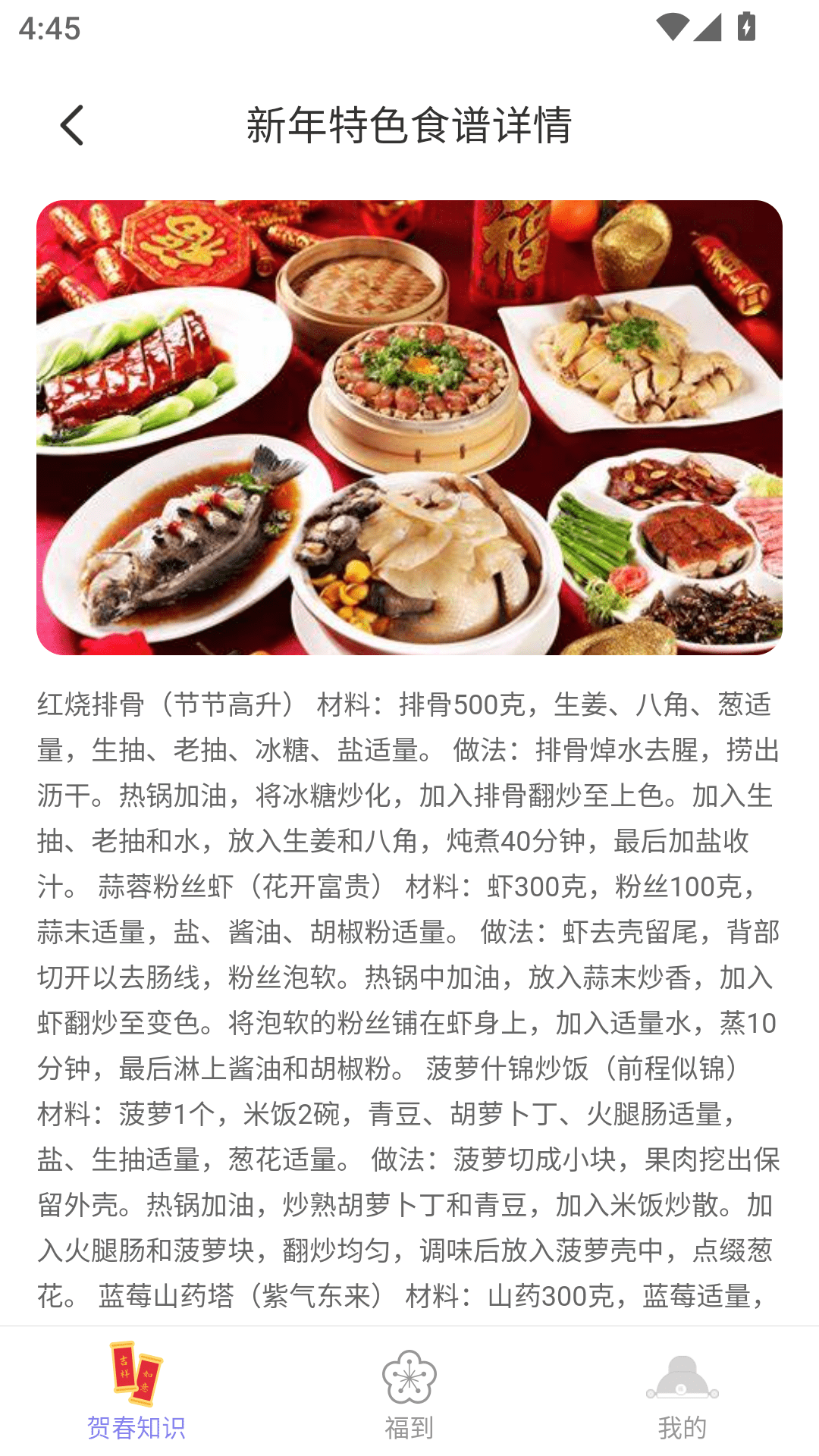The width and height of the screenshot is (819, 1456).
Task: Click the cellular signal strength icon
Action: pos(708,25)
